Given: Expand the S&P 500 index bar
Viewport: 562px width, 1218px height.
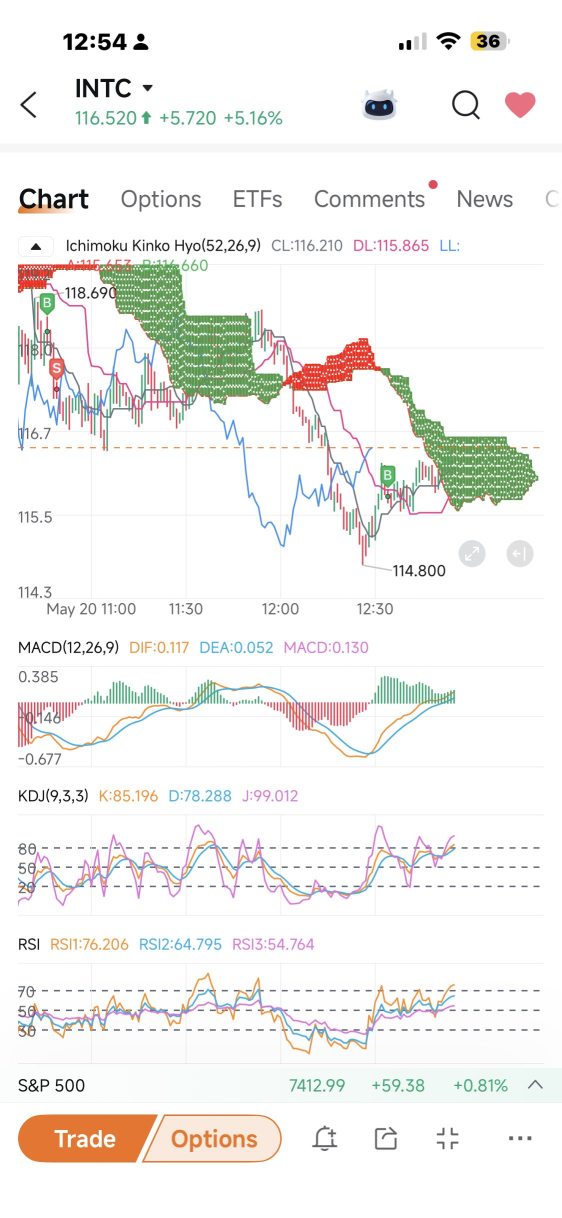Looking at the screenshot, I should point(535,1085).
